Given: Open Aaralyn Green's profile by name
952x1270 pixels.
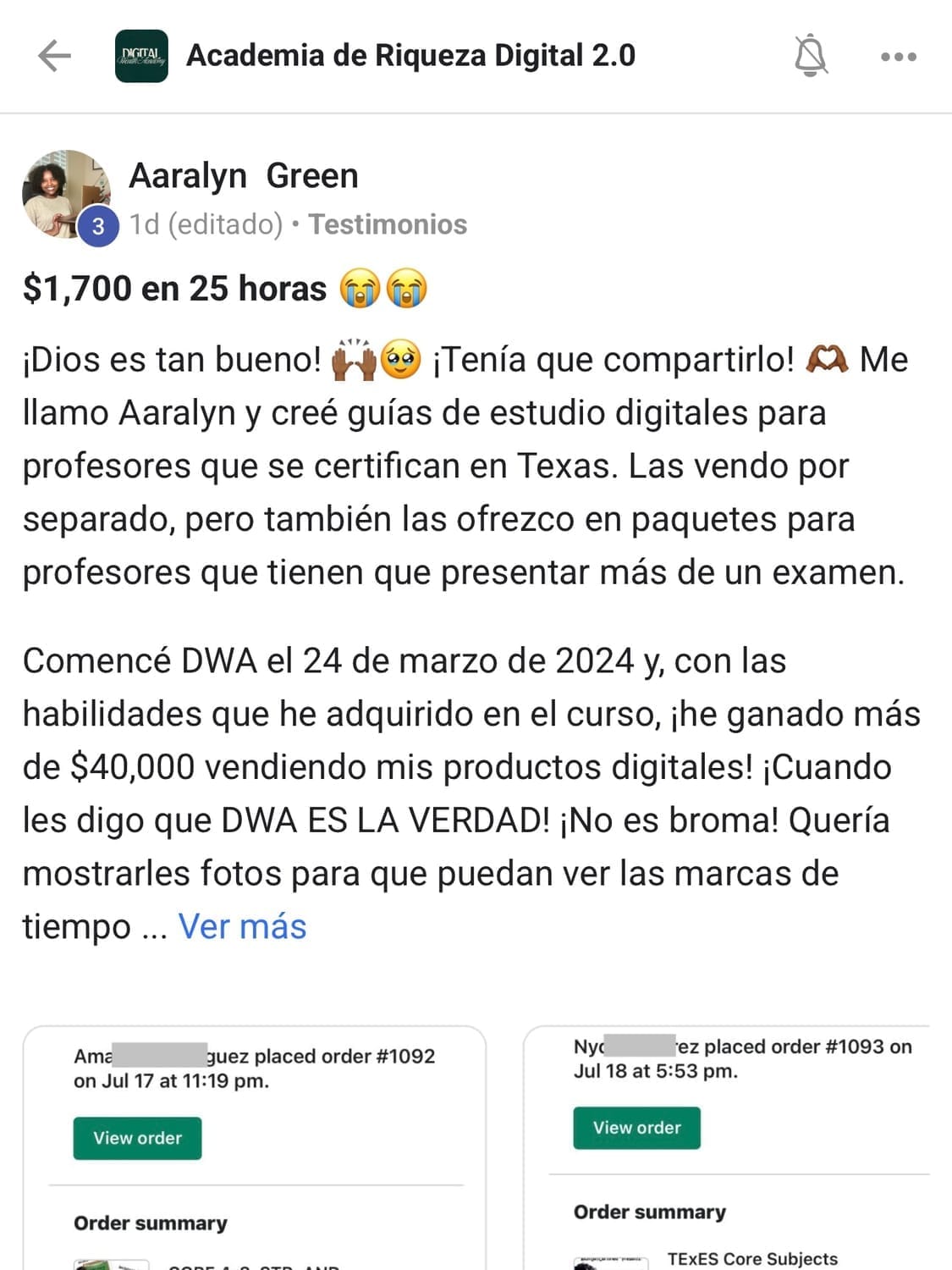Looking at the screenshot, I should 244,176.
